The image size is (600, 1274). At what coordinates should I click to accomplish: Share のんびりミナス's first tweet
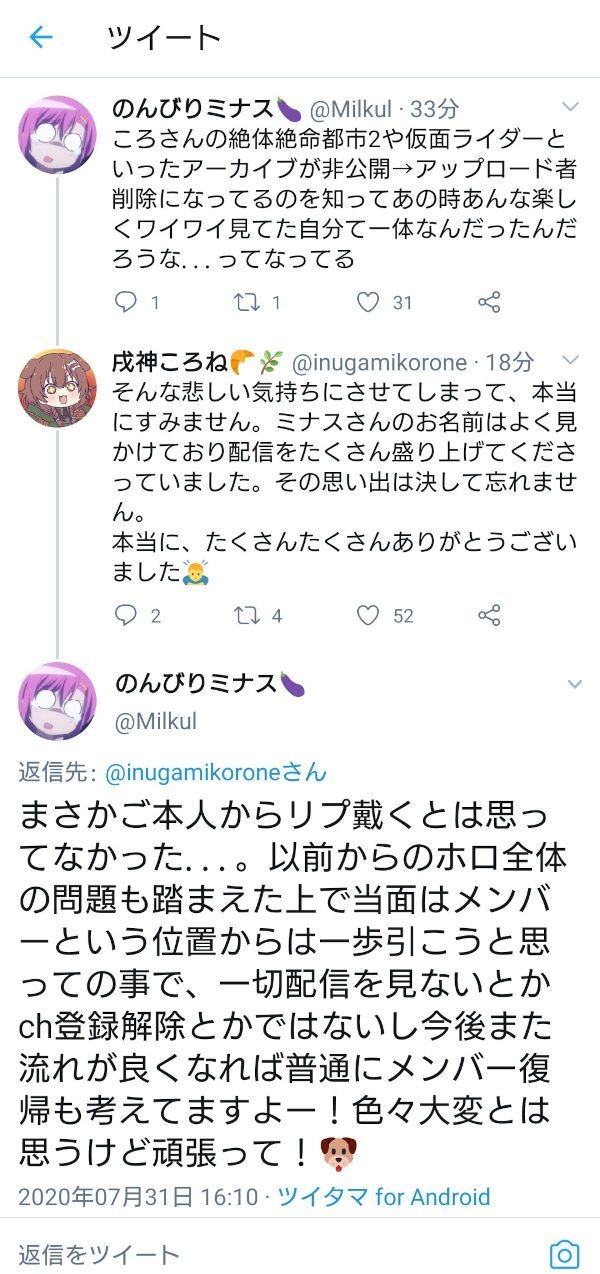(x=489, y=301)
